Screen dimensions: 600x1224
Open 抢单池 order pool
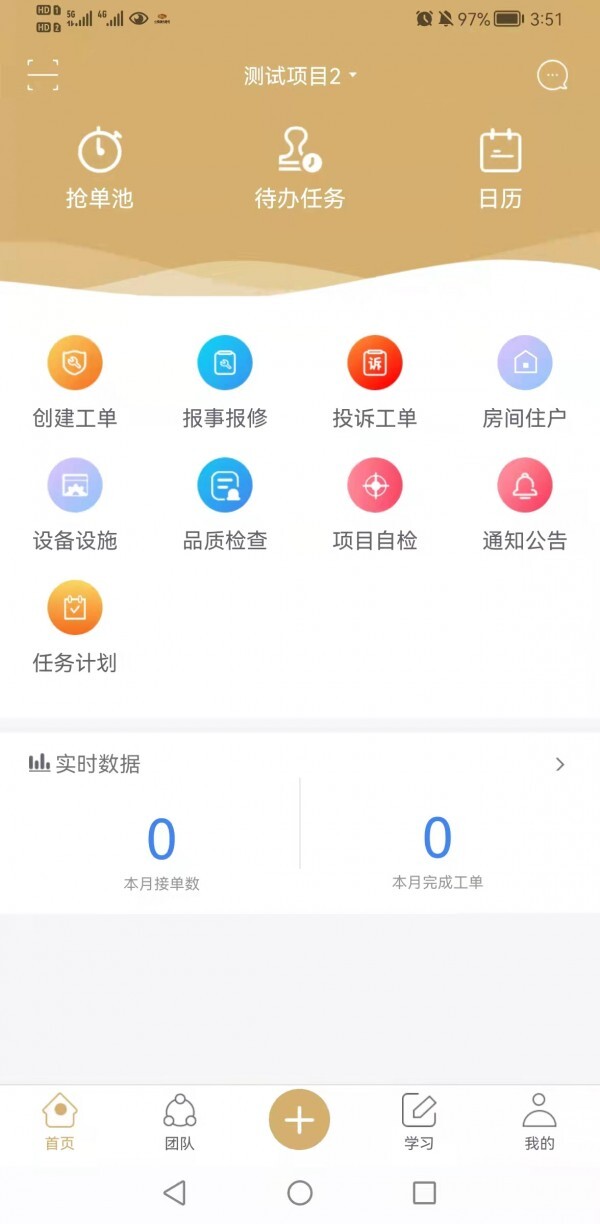pos(99,168)
